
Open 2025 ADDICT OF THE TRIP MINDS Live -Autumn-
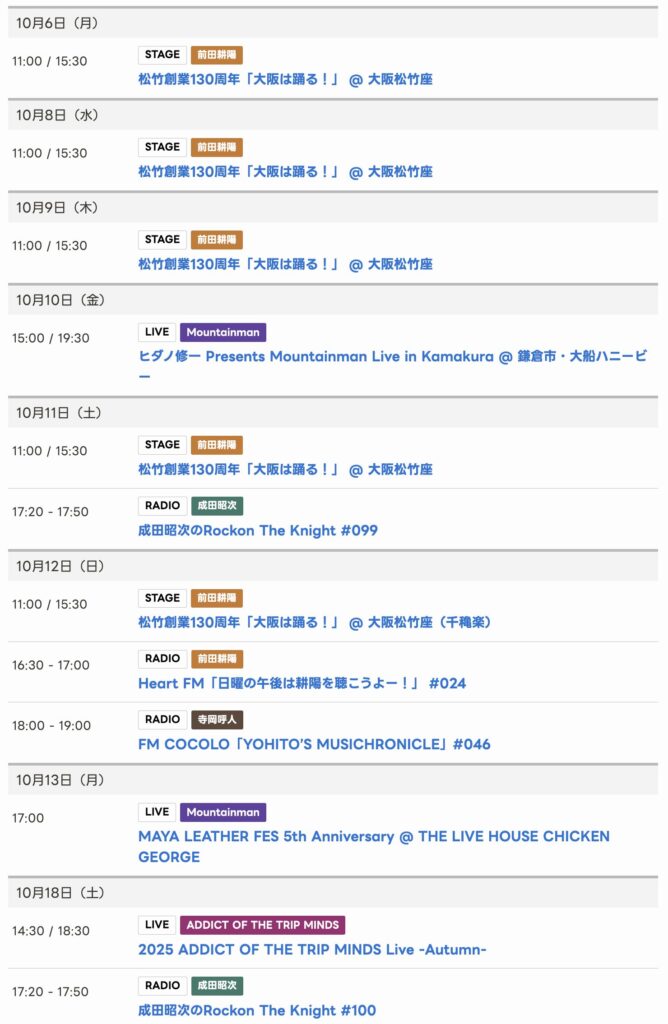coord(312,949)
